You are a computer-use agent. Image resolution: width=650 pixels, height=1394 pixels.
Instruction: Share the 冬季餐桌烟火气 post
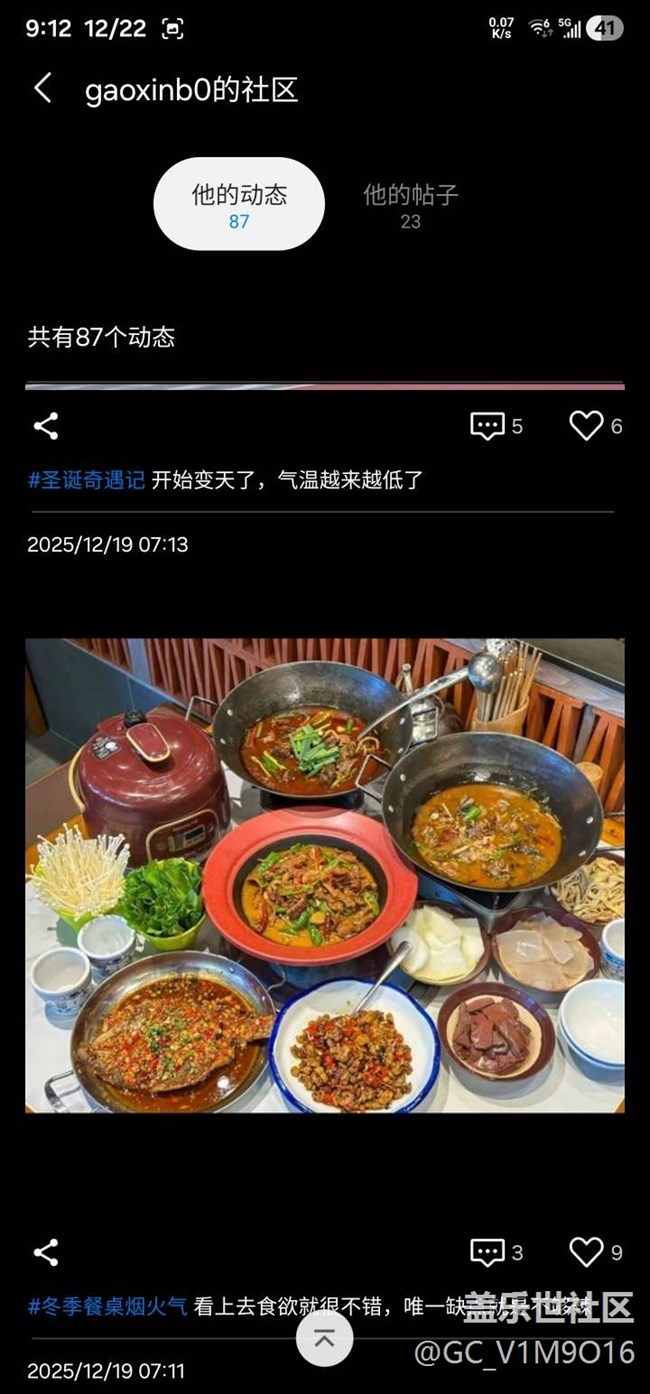[46, 1252]
